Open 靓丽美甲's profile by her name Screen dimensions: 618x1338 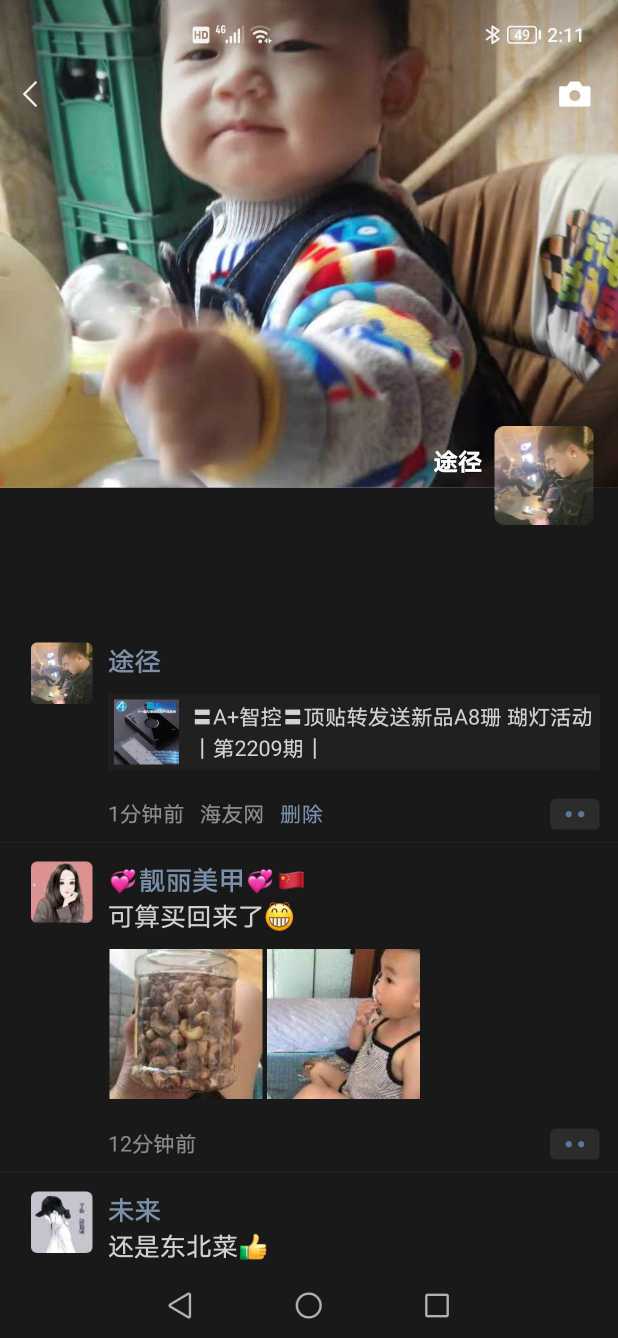190,880
